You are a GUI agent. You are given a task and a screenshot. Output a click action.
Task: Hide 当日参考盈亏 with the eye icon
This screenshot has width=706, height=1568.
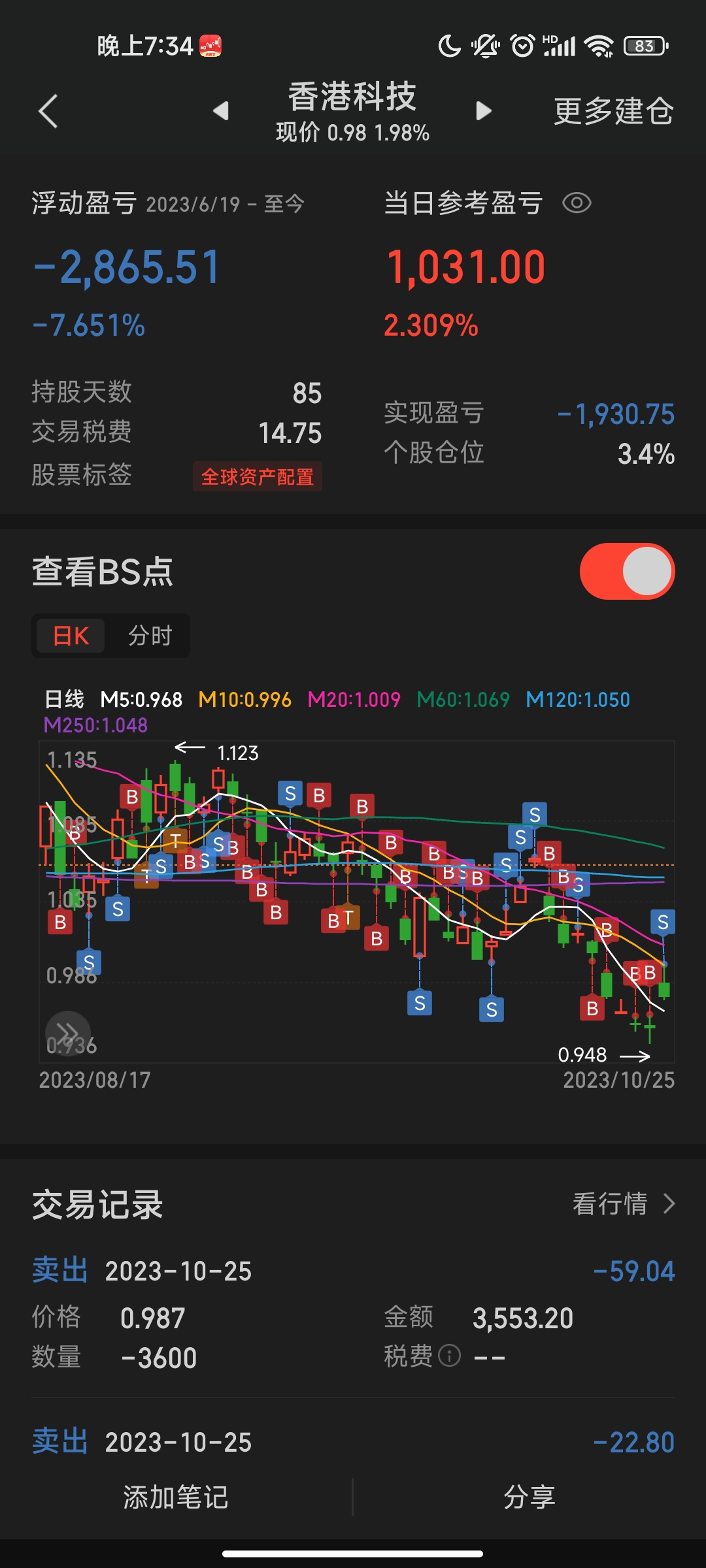pyautogui.click(x=577, y=203)
